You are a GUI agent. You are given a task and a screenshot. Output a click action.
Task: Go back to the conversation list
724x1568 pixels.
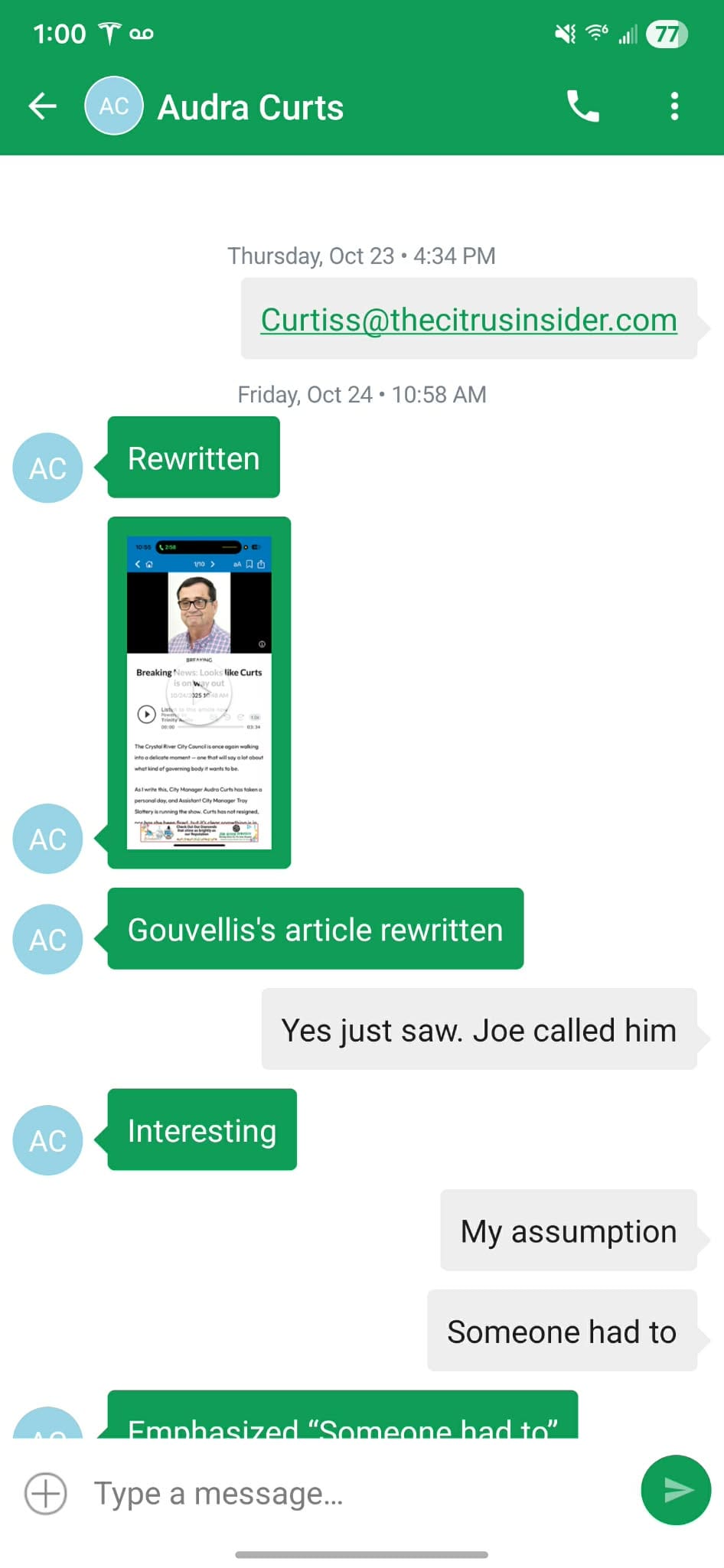tap(43, 106)
